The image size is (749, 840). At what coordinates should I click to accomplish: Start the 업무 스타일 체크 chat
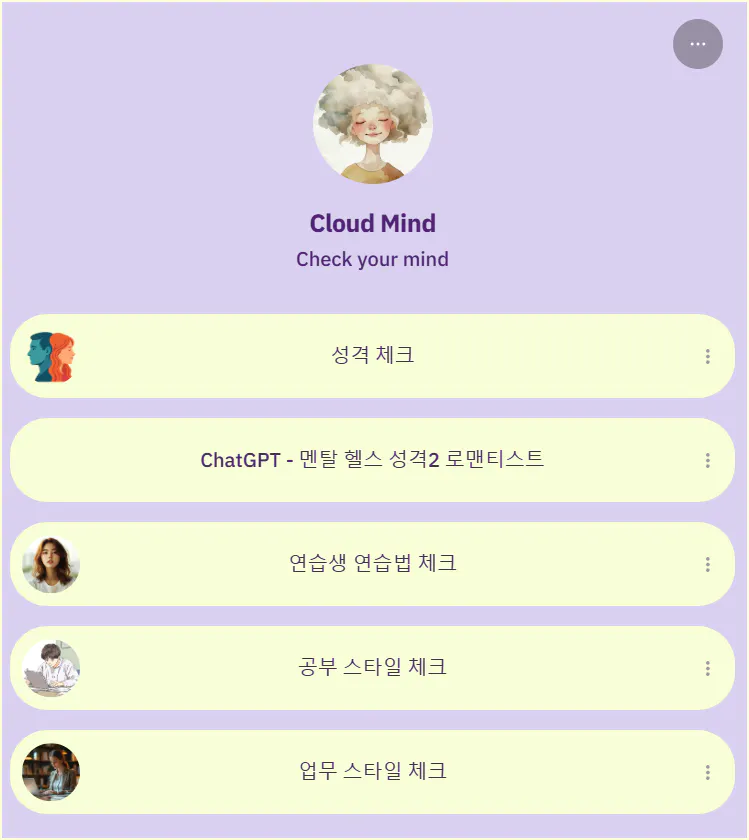374,772
